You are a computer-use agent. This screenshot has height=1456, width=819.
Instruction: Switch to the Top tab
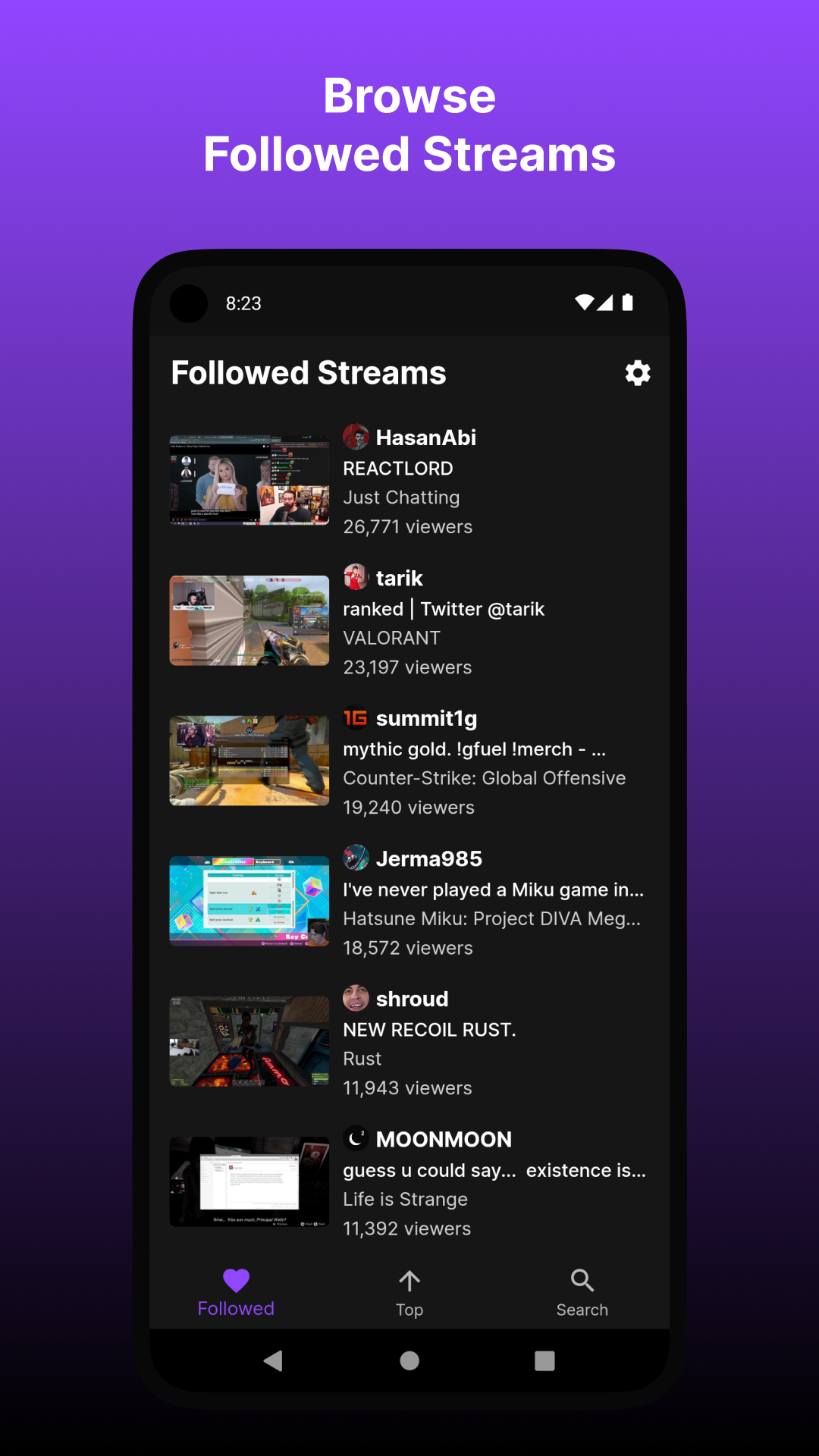pyautogui.click(x=409, y=1291)
